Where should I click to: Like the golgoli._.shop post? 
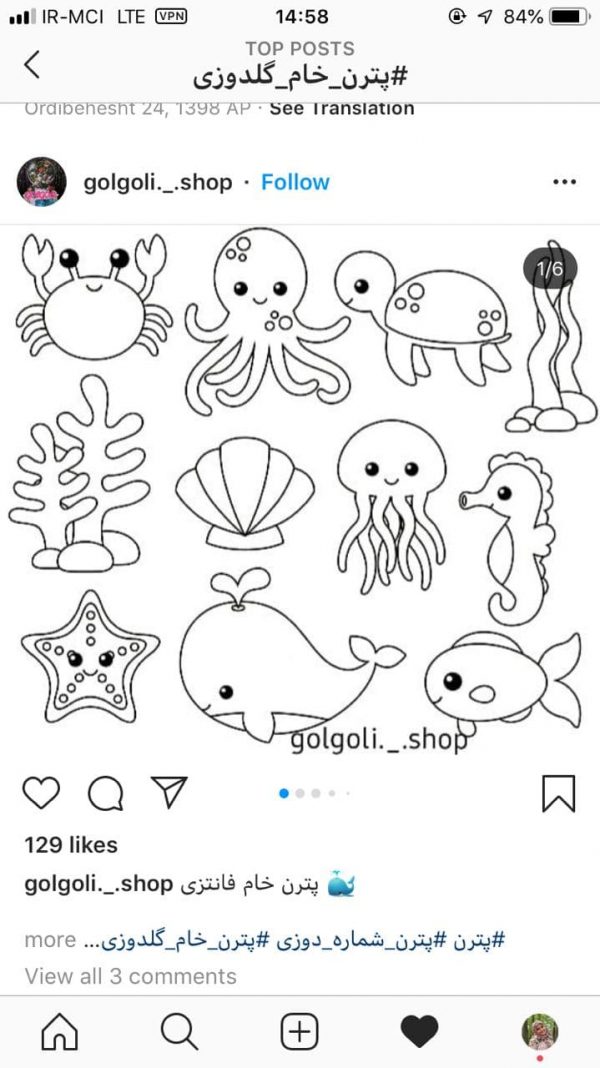pos(42,794)
